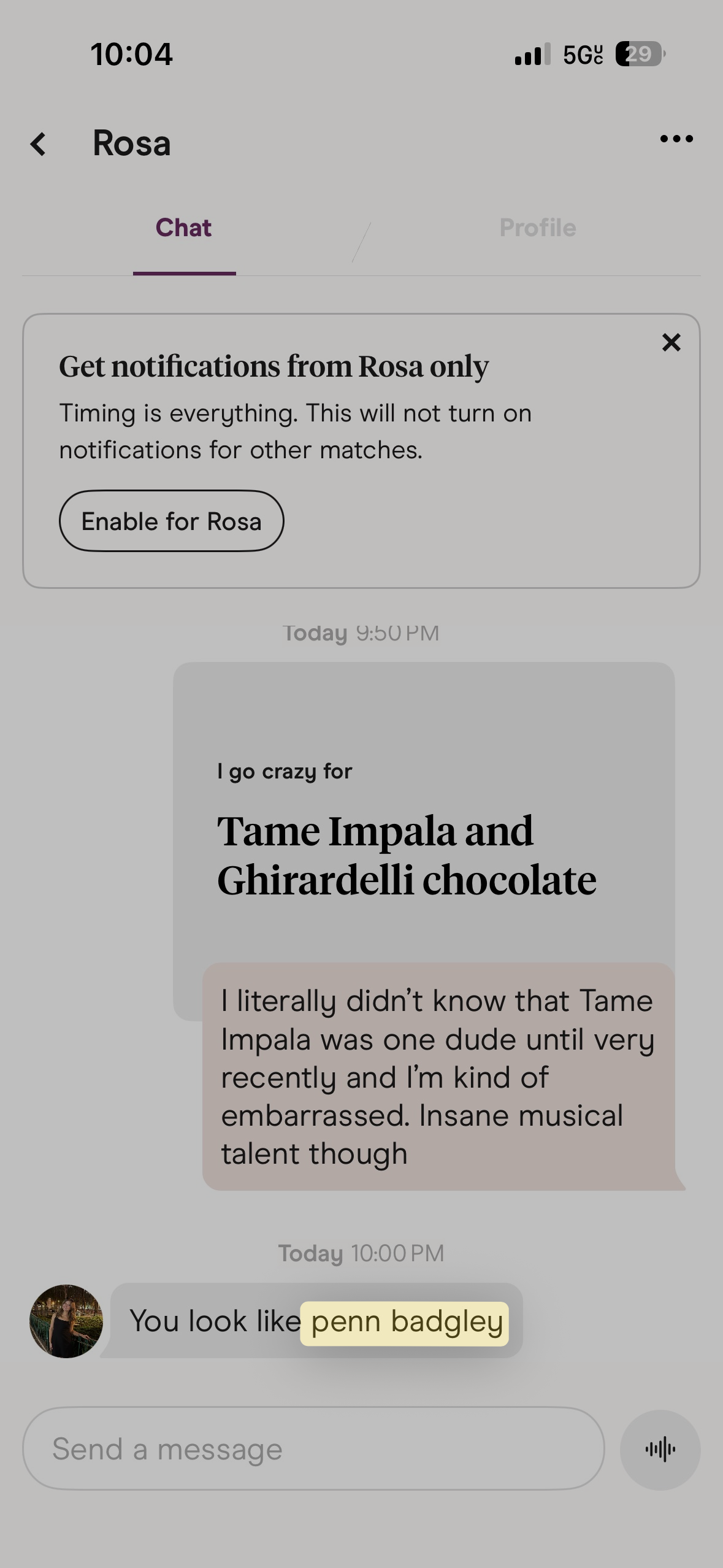Open the three-dot overflow menu

coord(676,139)
